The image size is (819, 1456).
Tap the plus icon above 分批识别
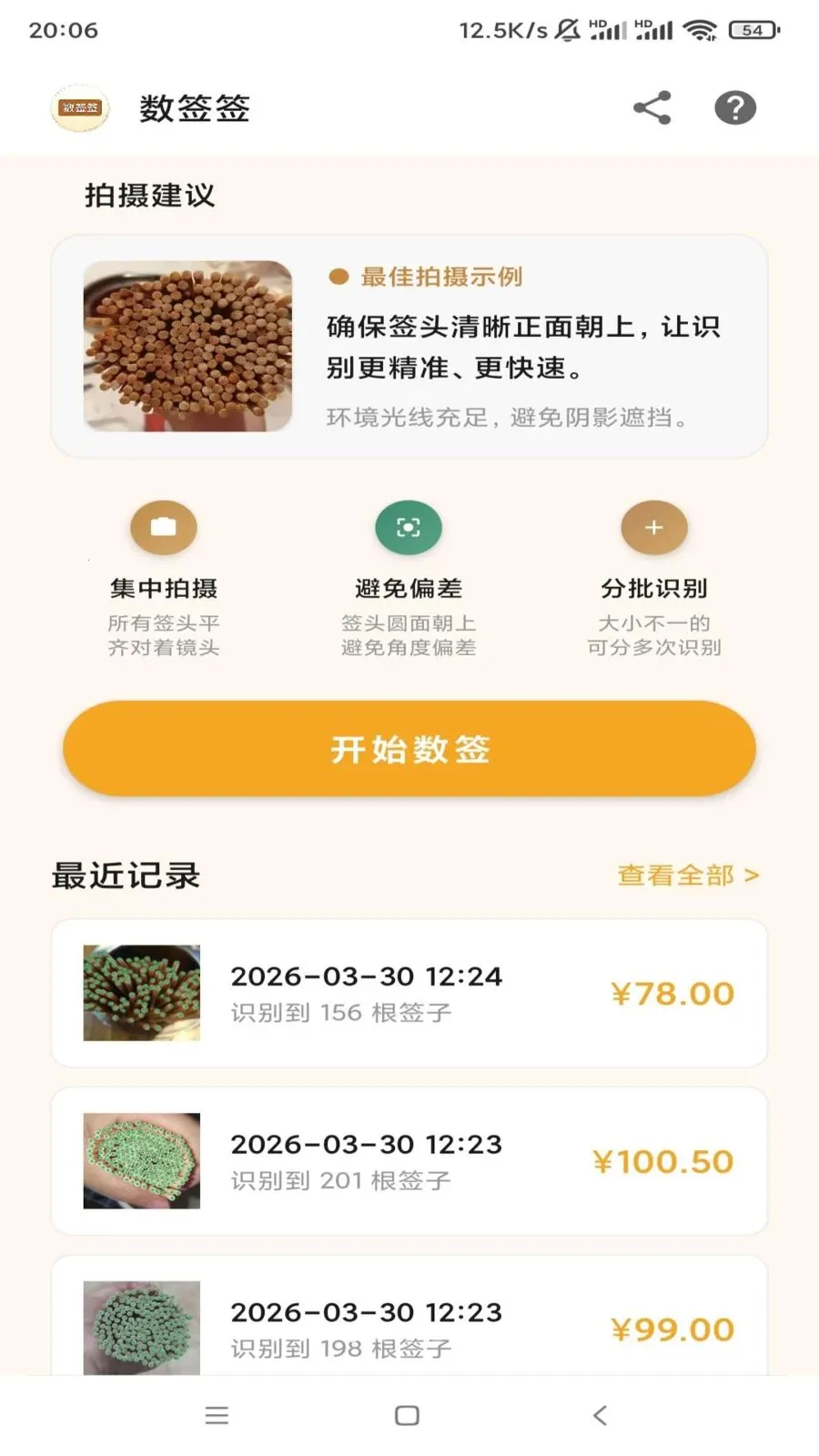(653, 527)
